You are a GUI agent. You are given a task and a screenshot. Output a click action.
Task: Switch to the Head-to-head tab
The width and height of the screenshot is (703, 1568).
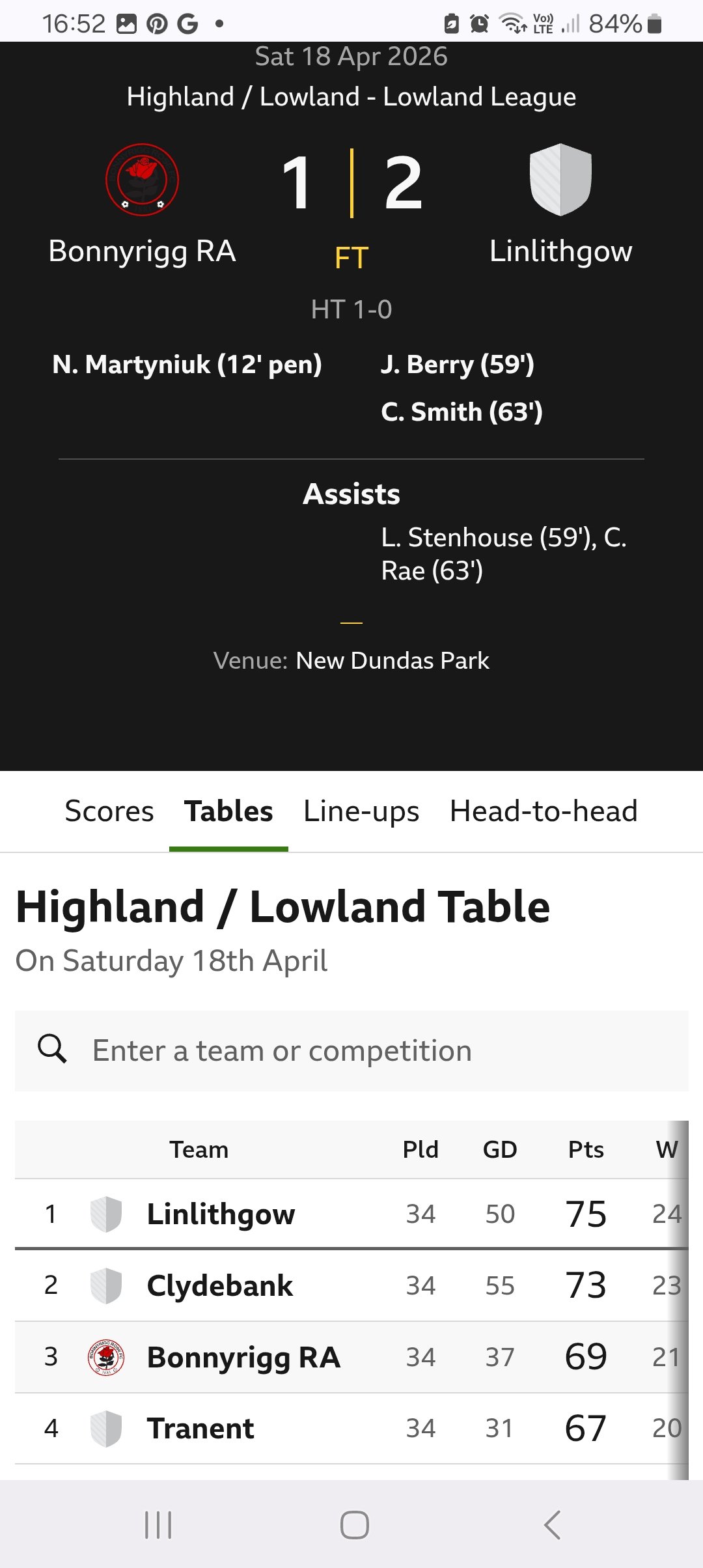(x=544, y=811)
